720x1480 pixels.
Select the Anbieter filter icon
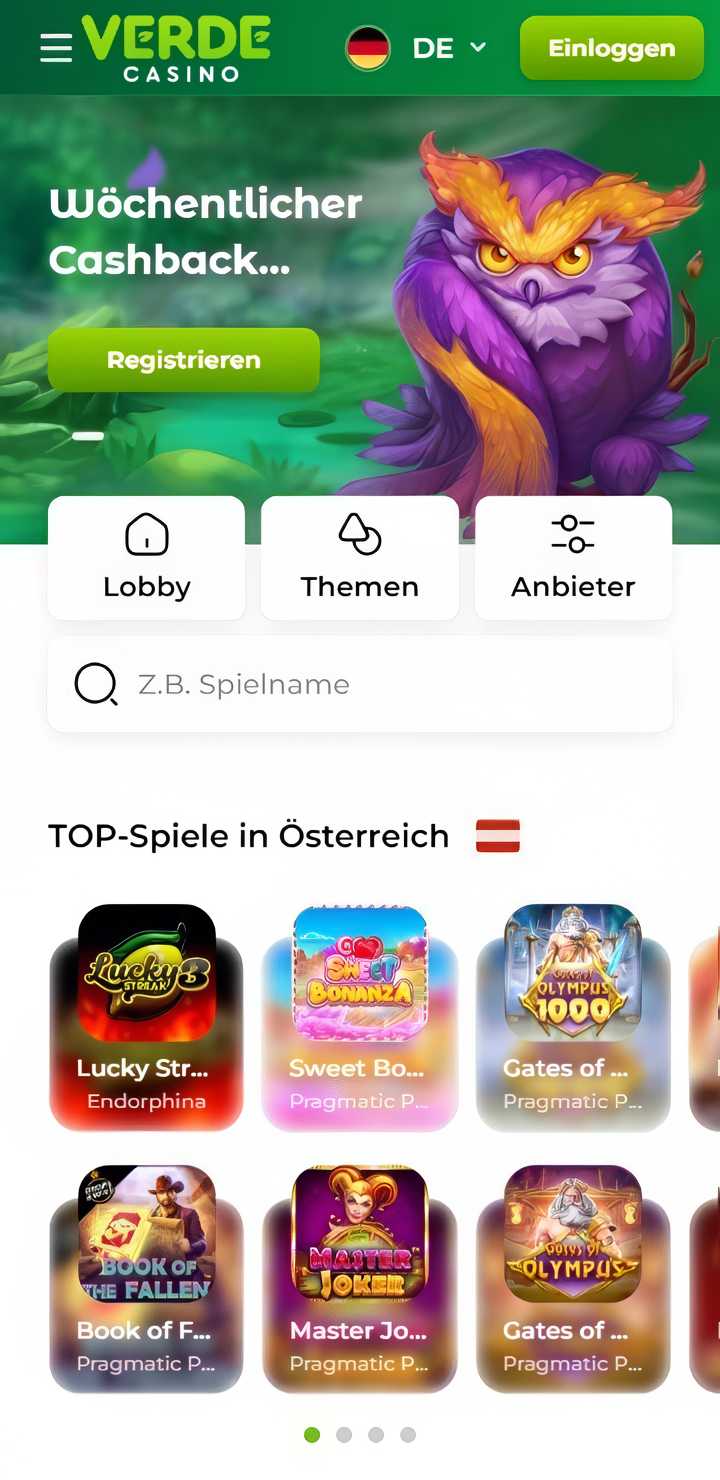(573, 535)
